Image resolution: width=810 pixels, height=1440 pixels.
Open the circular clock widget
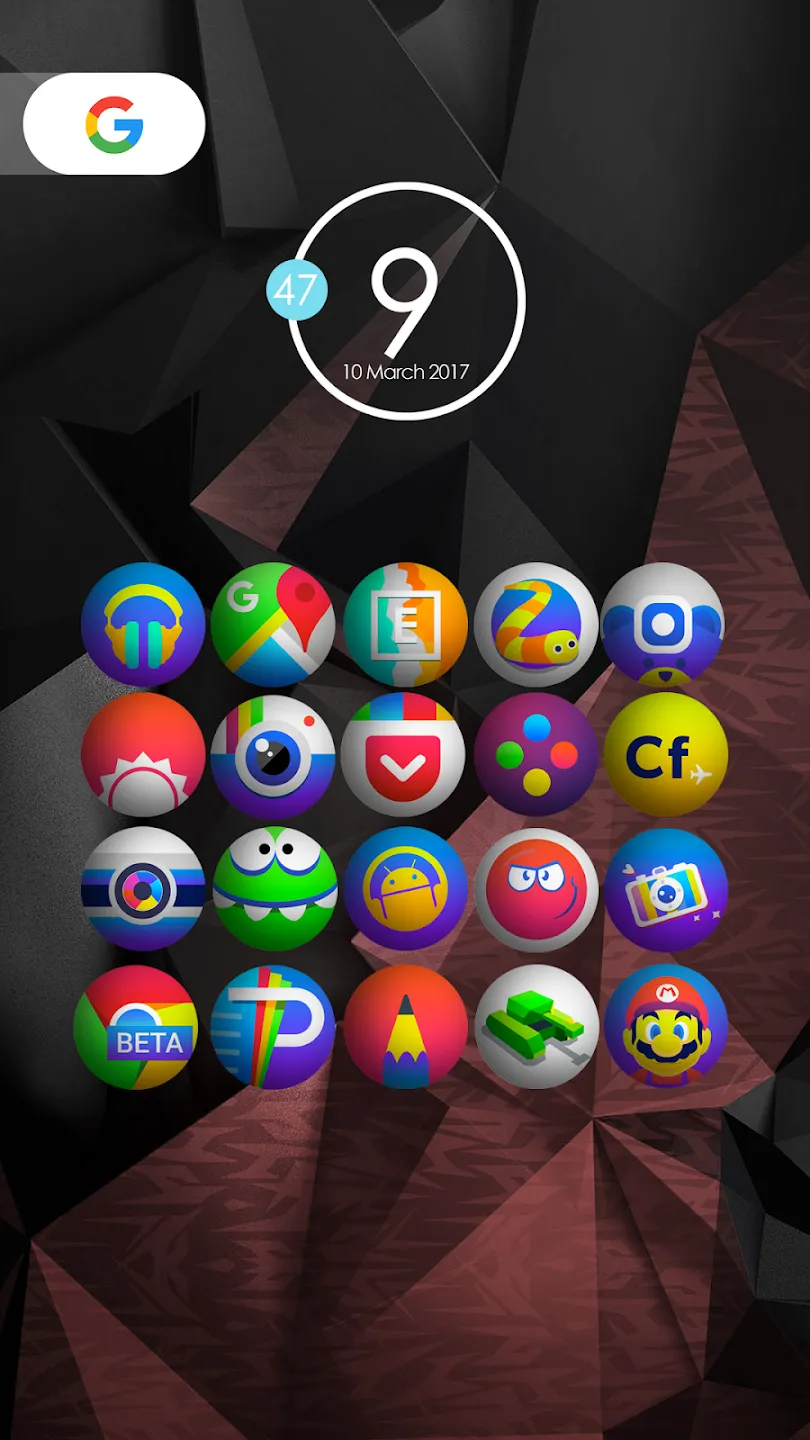click(x=405, y=301)
